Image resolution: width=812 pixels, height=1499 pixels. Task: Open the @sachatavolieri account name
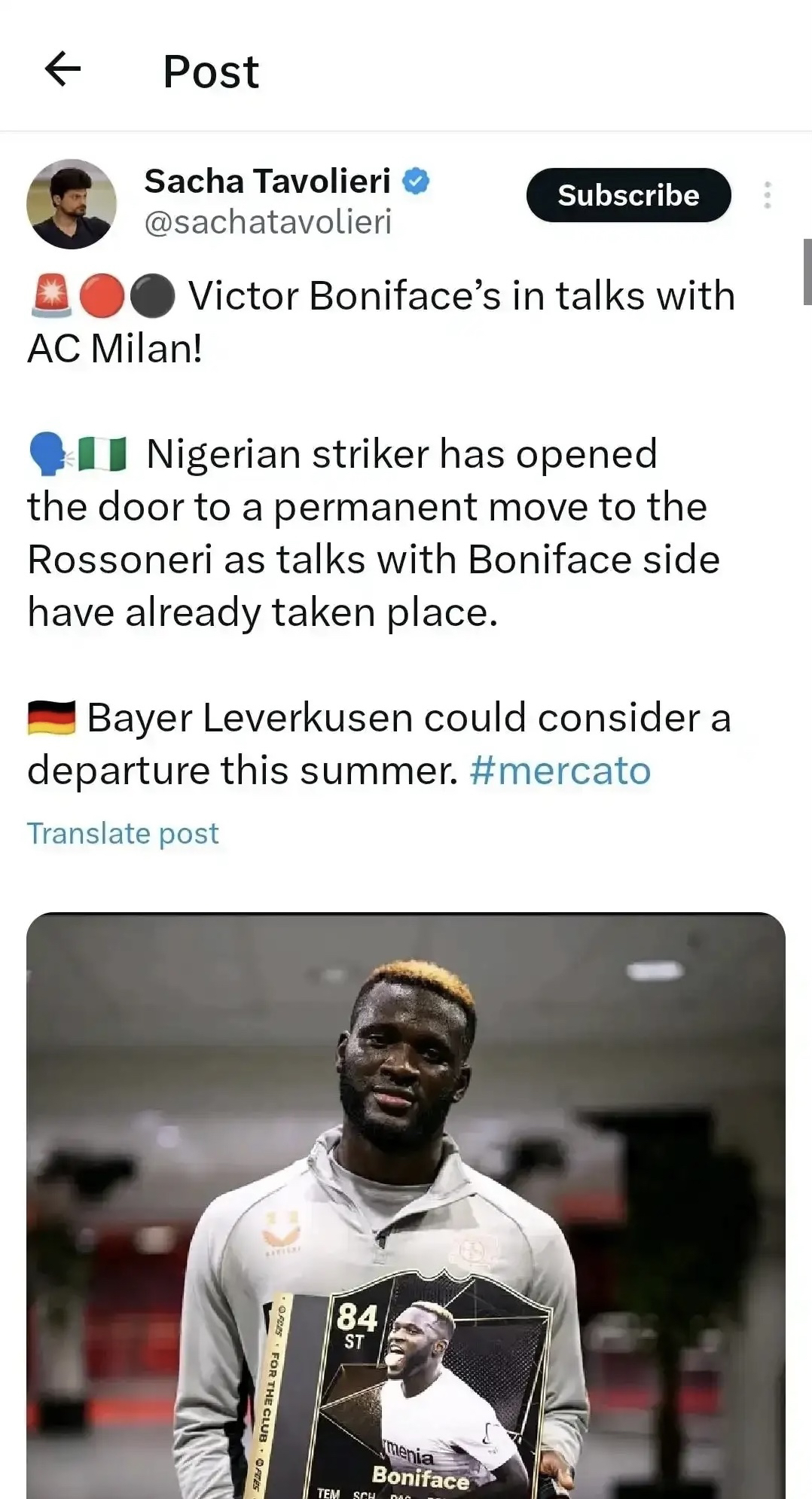click(x=267, y=222)
